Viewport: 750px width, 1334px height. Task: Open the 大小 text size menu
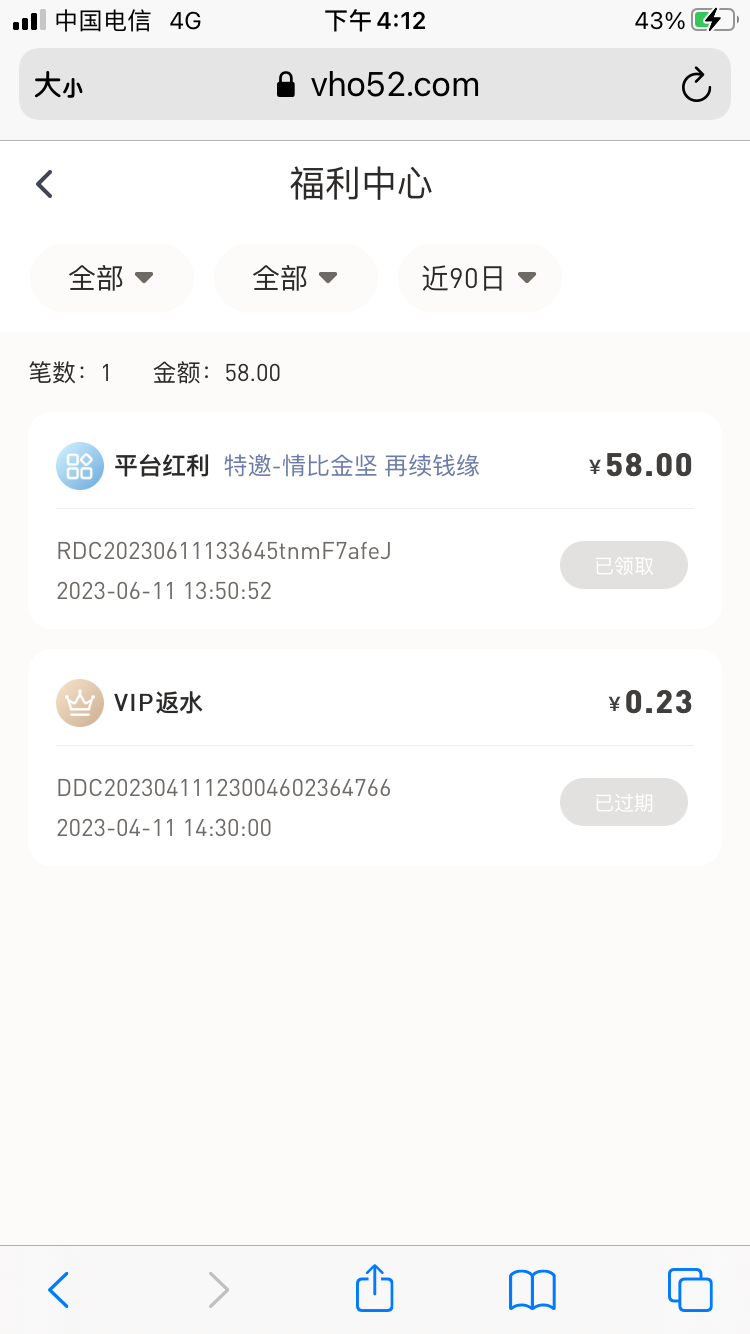(x=58, y=86)
